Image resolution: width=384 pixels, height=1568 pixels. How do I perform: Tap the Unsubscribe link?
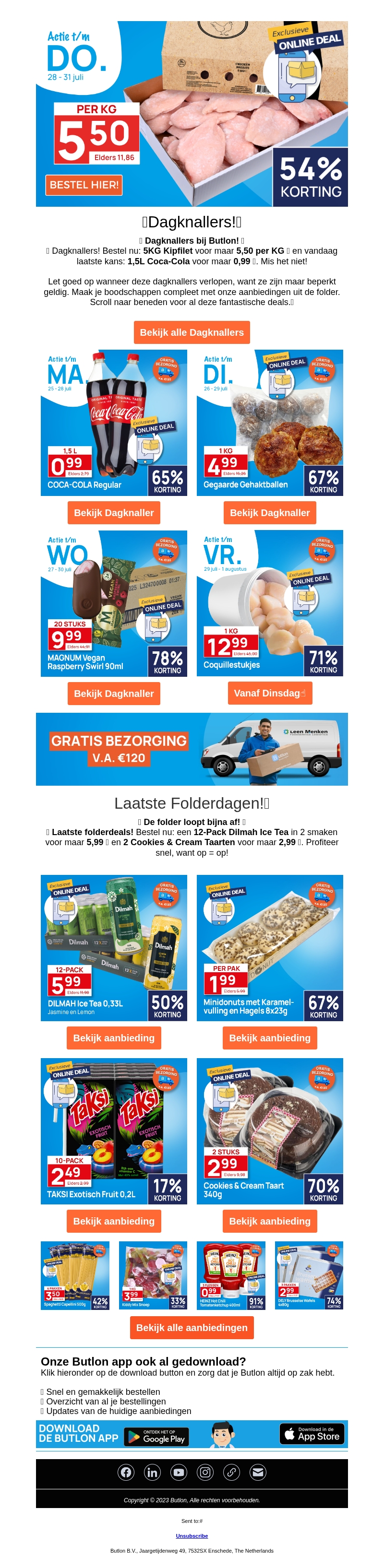[x=192, y=1536]
